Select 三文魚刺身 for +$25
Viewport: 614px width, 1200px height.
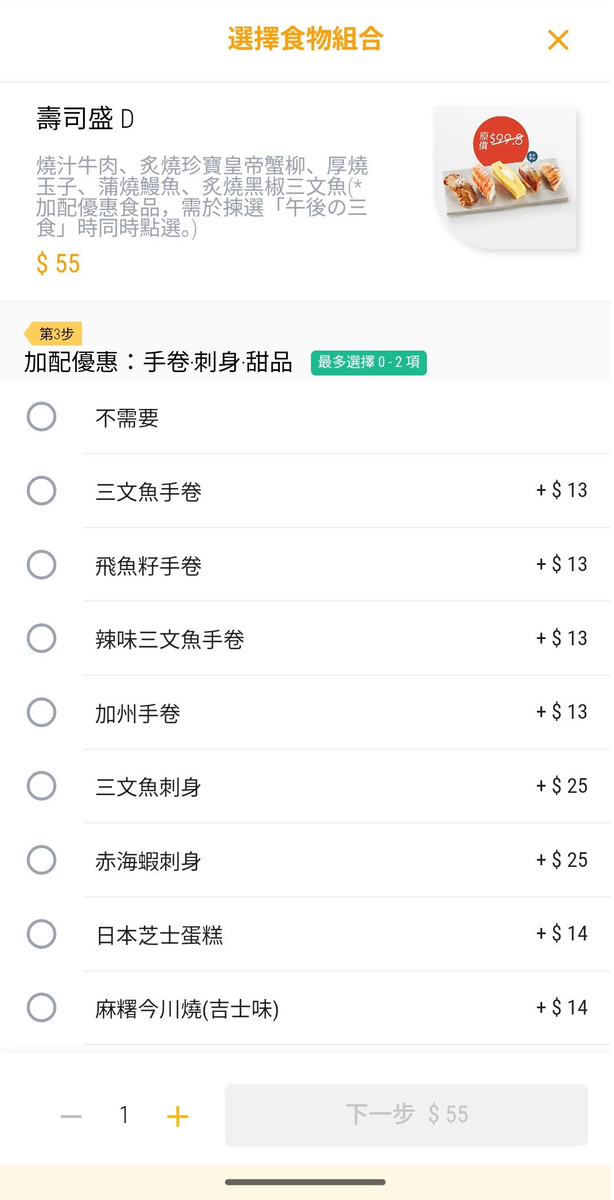(x=306, y=787)
